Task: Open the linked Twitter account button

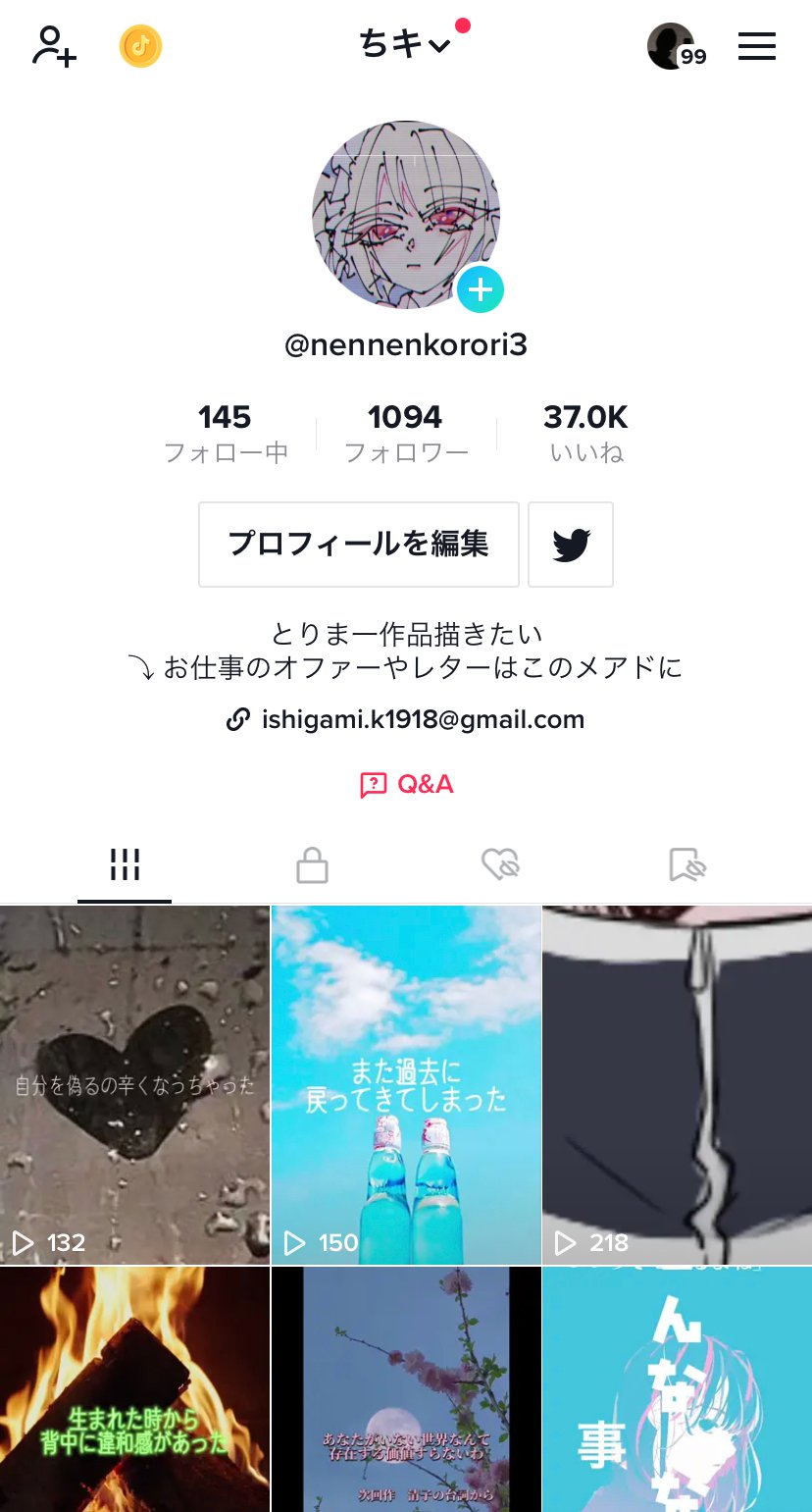Action: coord(571,545)
